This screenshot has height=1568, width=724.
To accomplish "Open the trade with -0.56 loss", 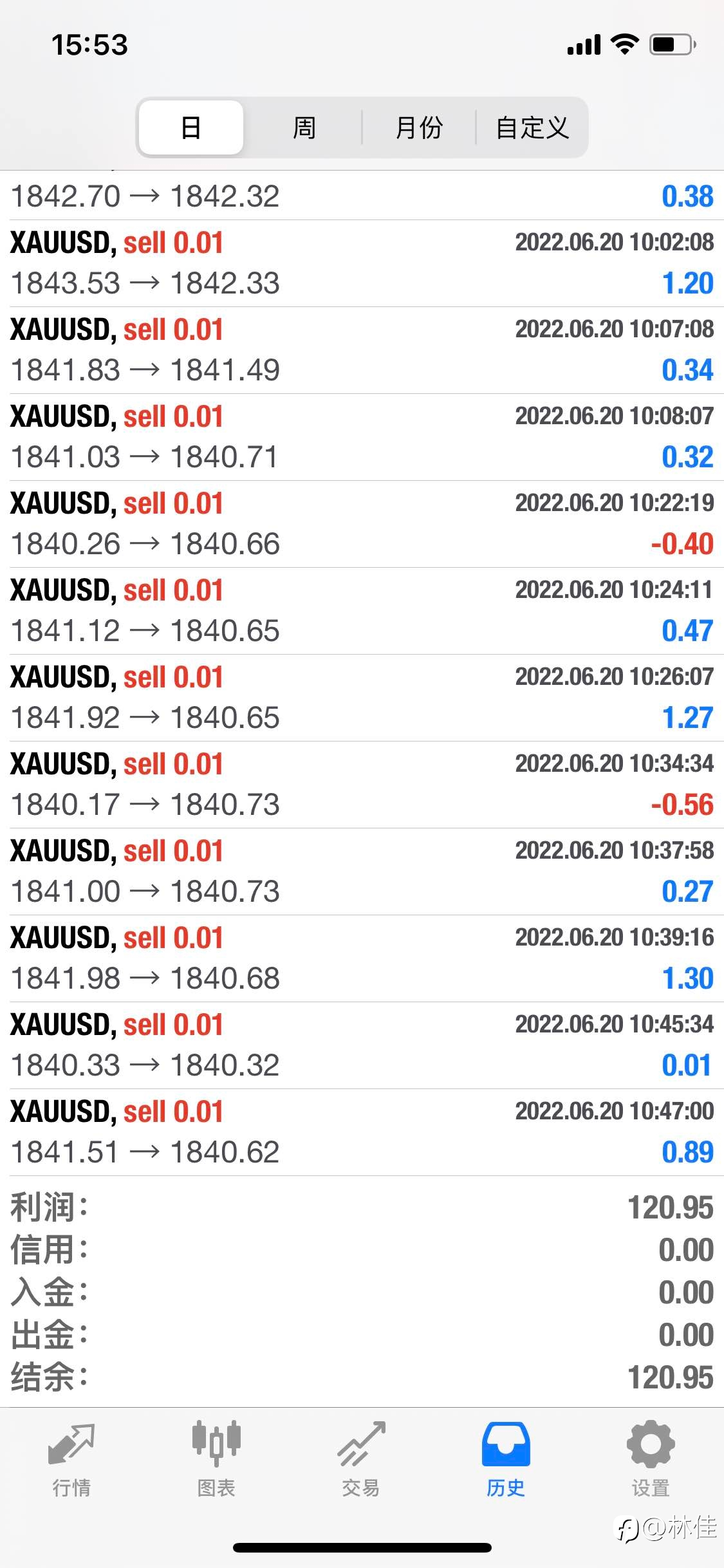I will pos(362,785).
